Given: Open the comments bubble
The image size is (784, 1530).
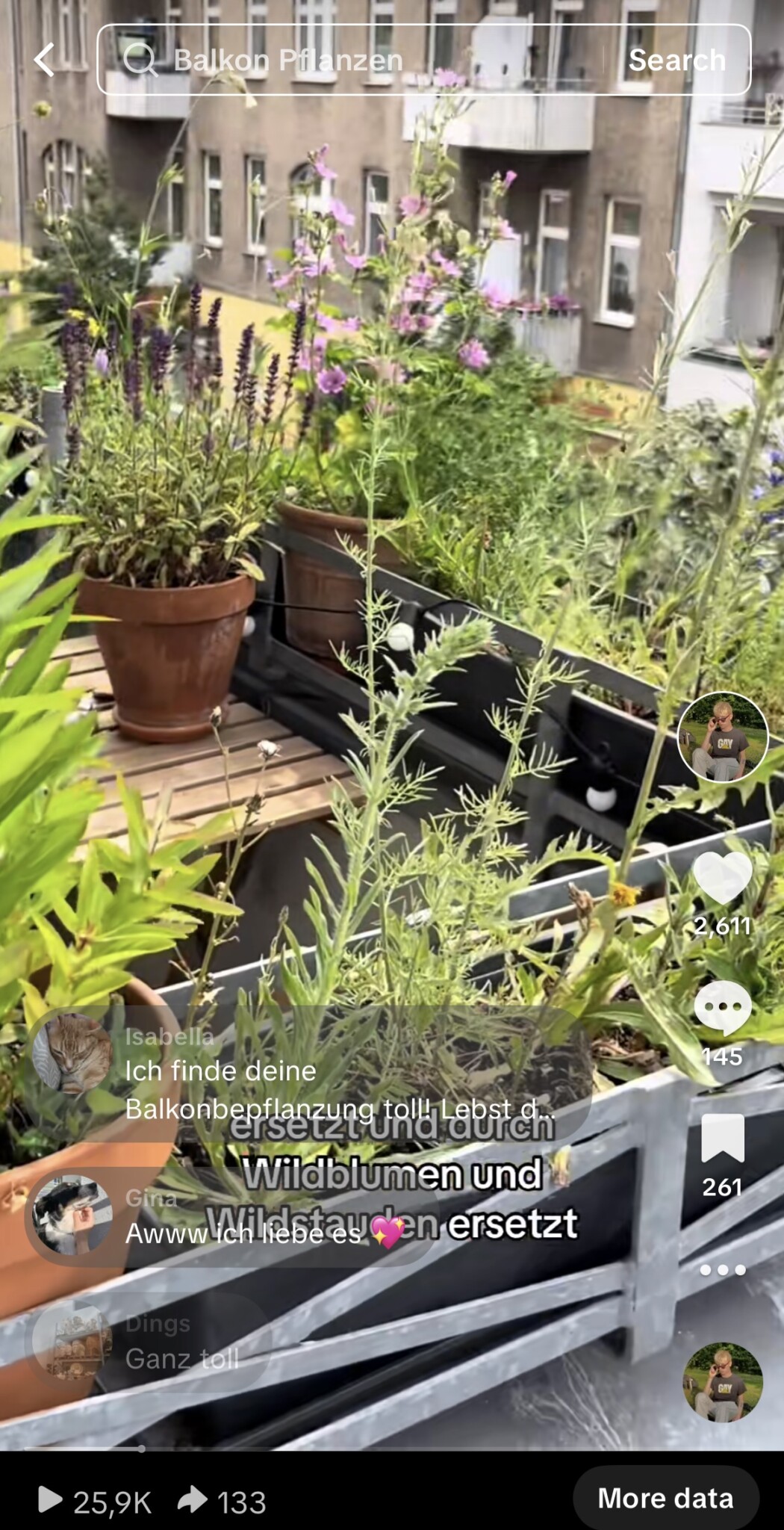Looking at the screenshot, I should [x=722, y=1009].
